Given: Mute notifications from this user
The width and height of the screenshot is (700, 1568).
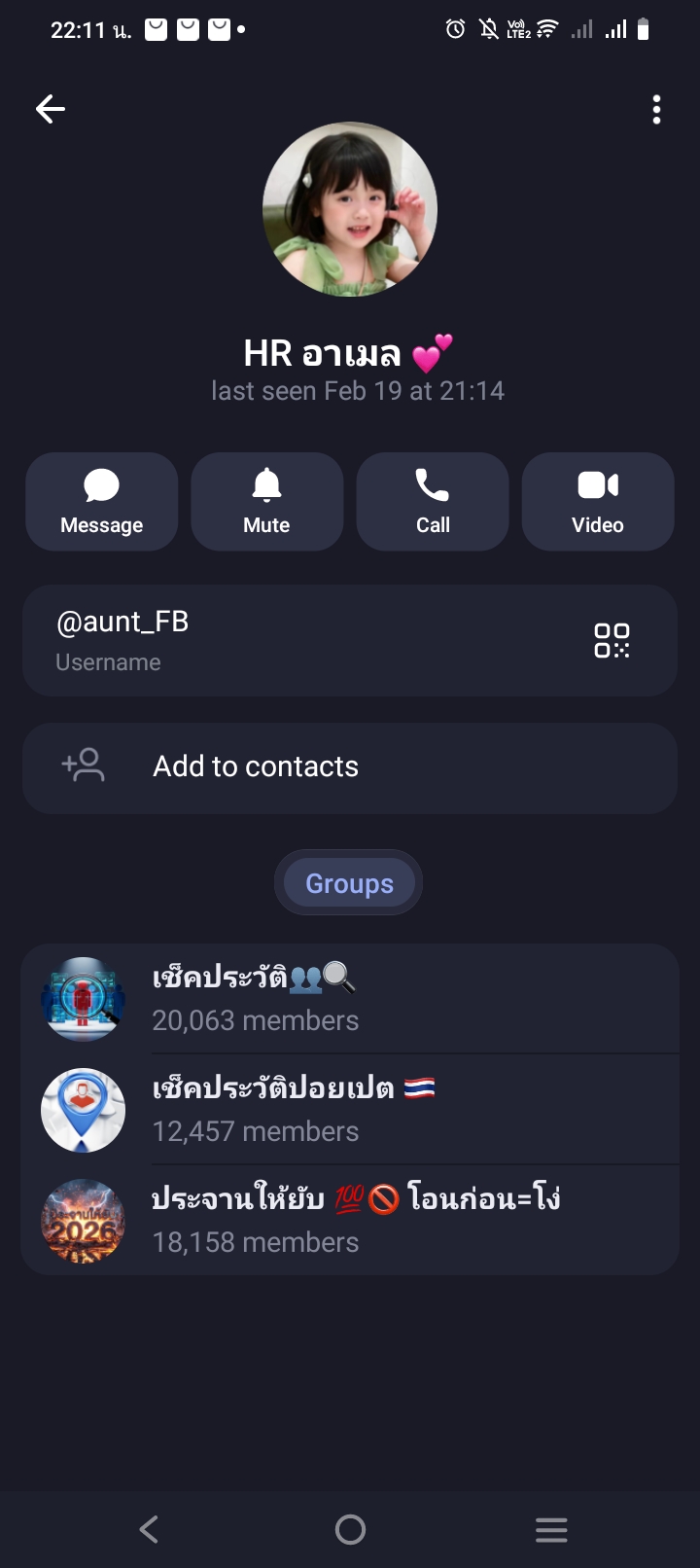Looking at the screenshot, I should 267,502.
